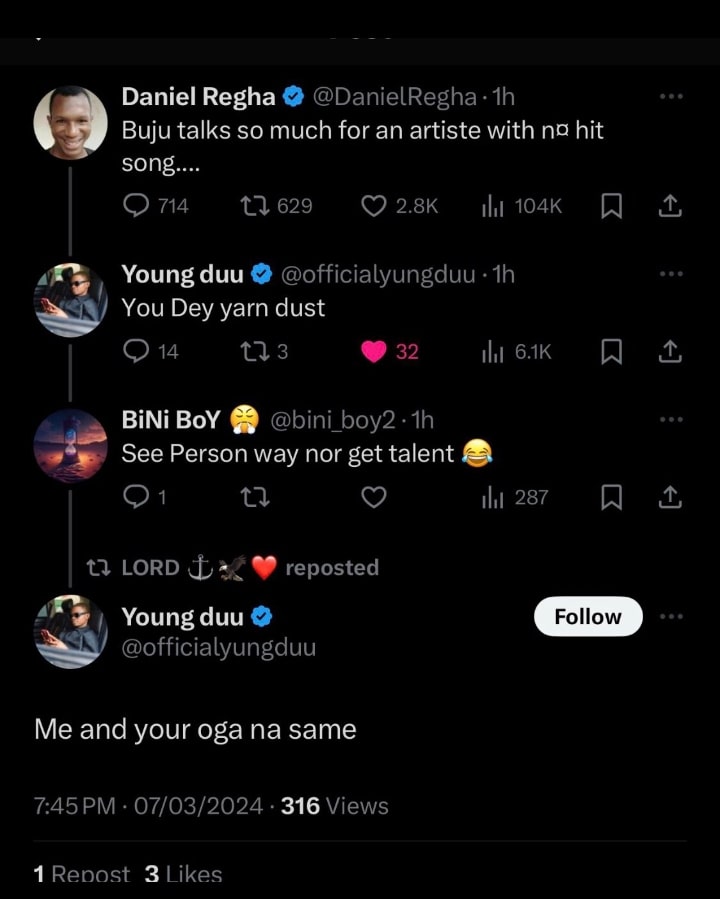Like BiNi BoY's comment
This screenshot has height=899, width=720.
[x=374, y=497]
